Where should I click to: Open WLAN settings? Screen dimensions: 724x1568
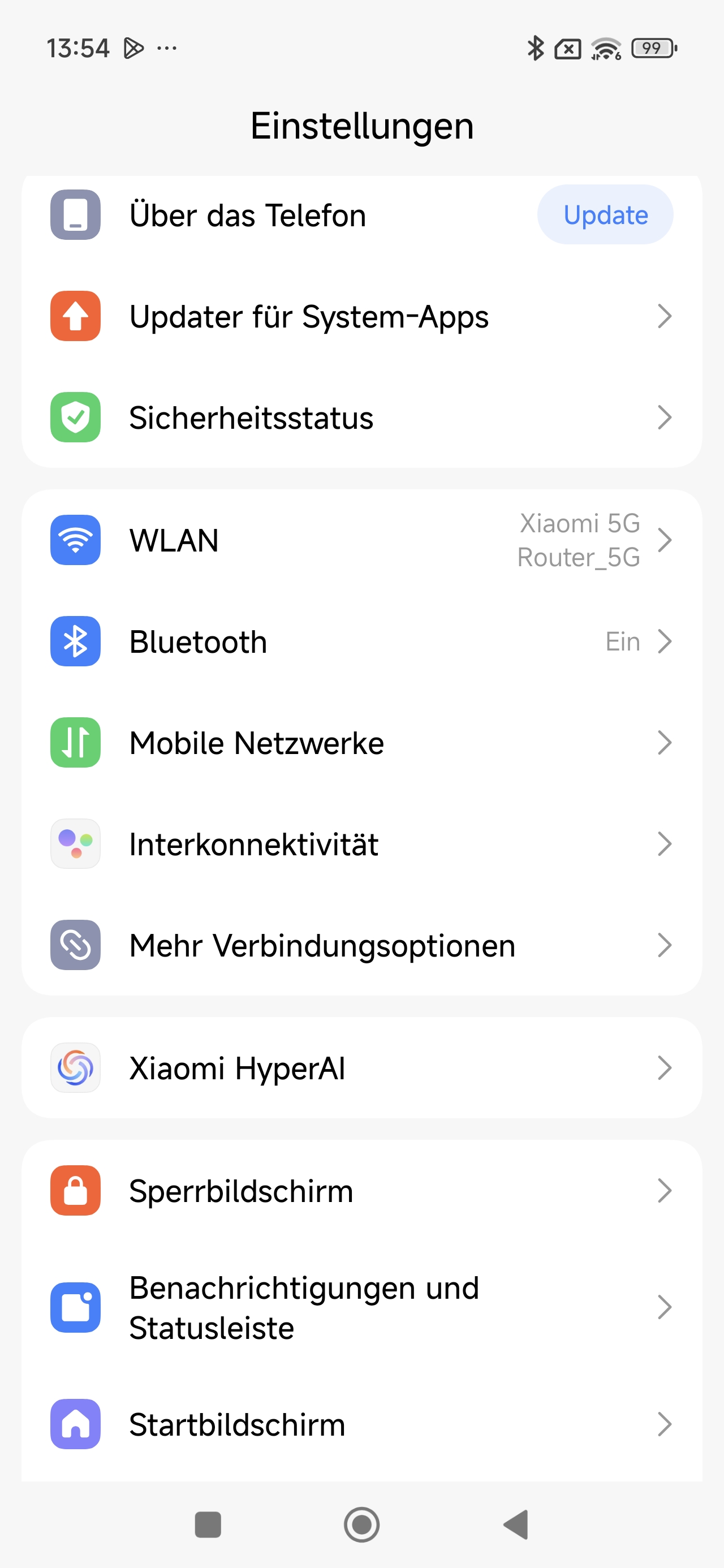click(361, 540)
